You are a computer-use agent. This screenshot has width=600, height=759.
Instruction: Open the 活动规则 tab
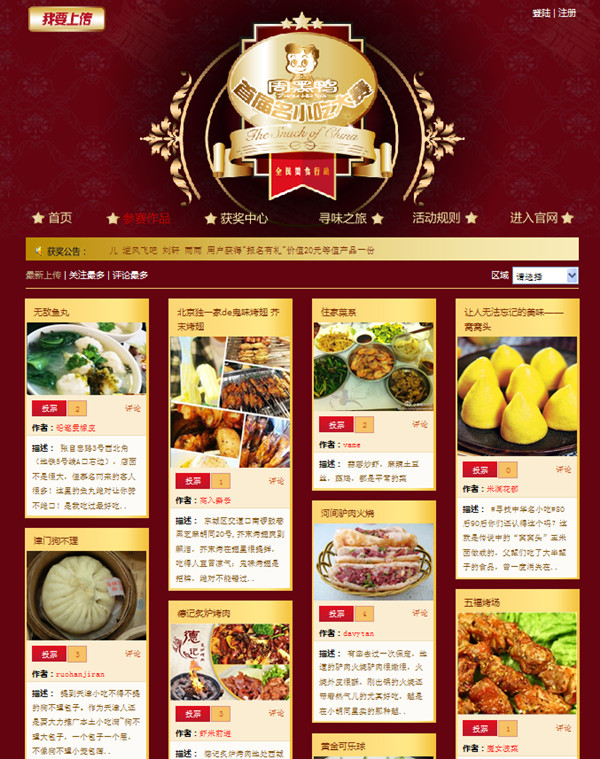pos(436,218)
